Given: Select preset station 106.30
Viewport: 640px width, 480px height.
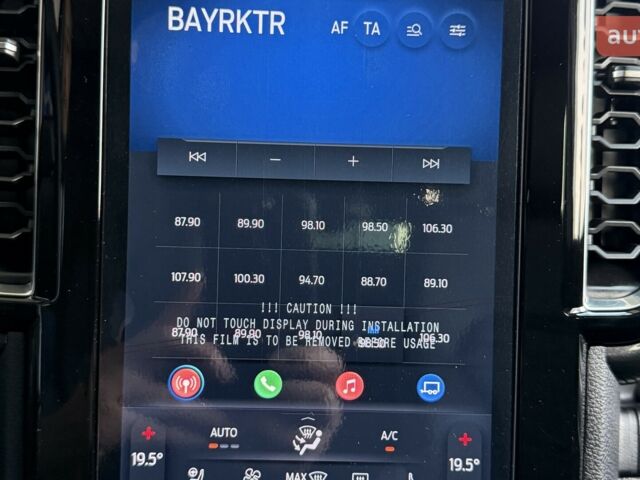Looking at the screenshot, I should 437,228.
